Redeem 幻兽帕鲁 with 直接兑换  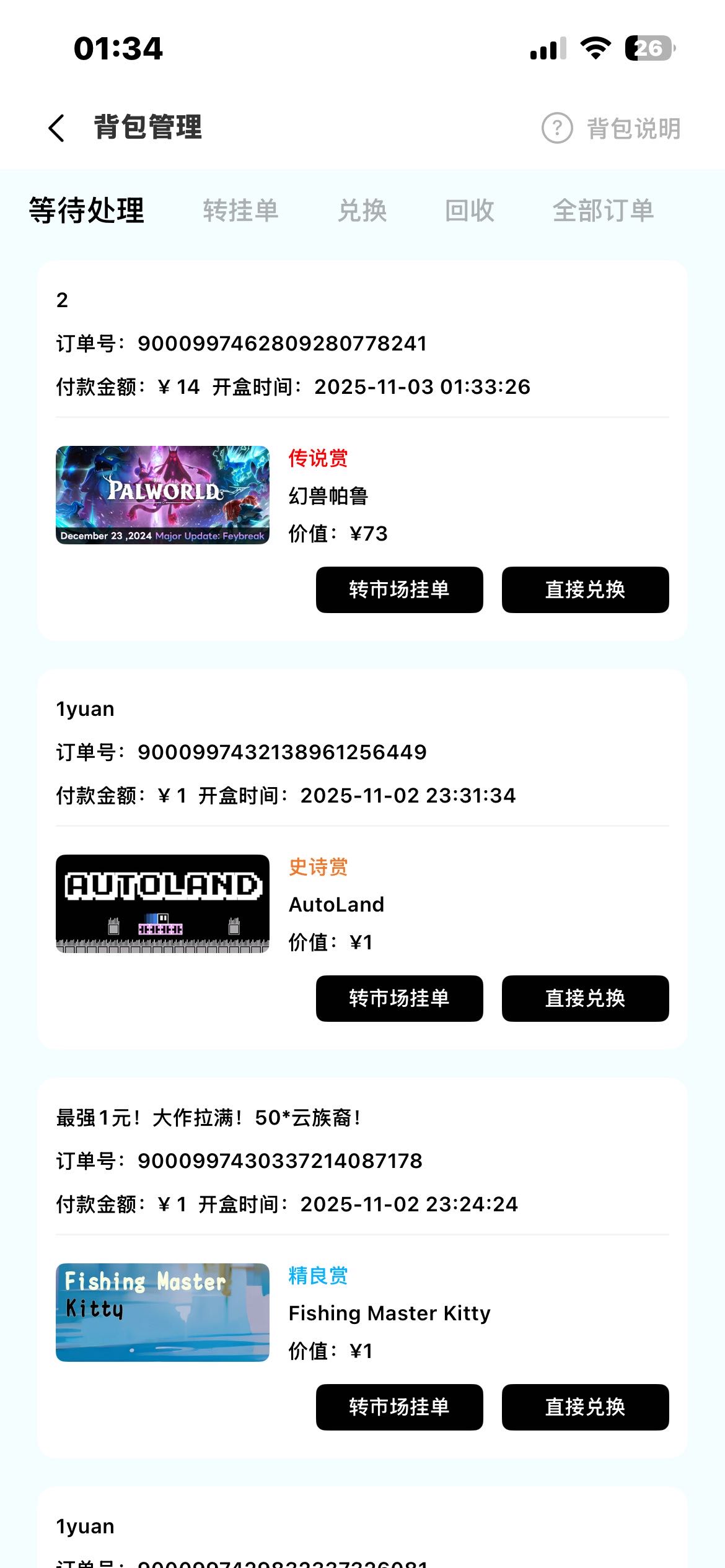tap(585, 590)
